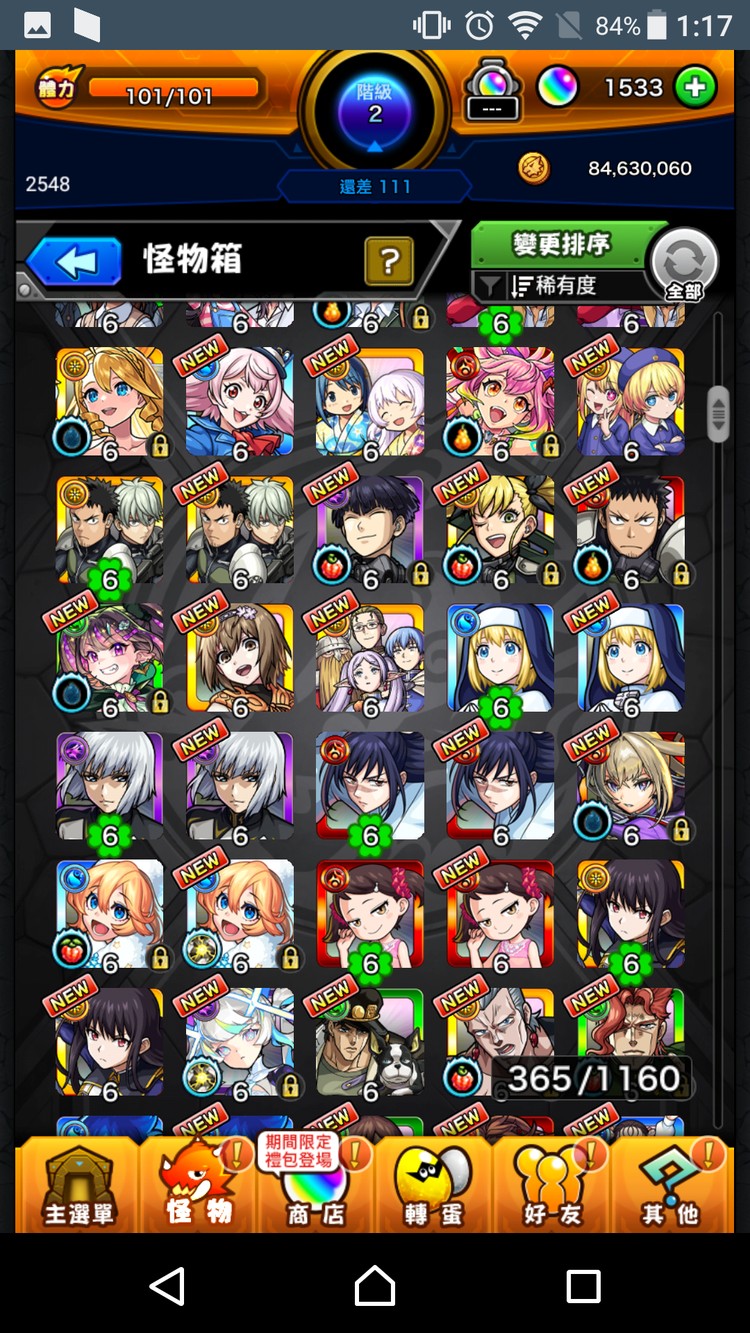Select the blonde nun monster without NEW badge

pyautogui.click(x=500, y=658)
